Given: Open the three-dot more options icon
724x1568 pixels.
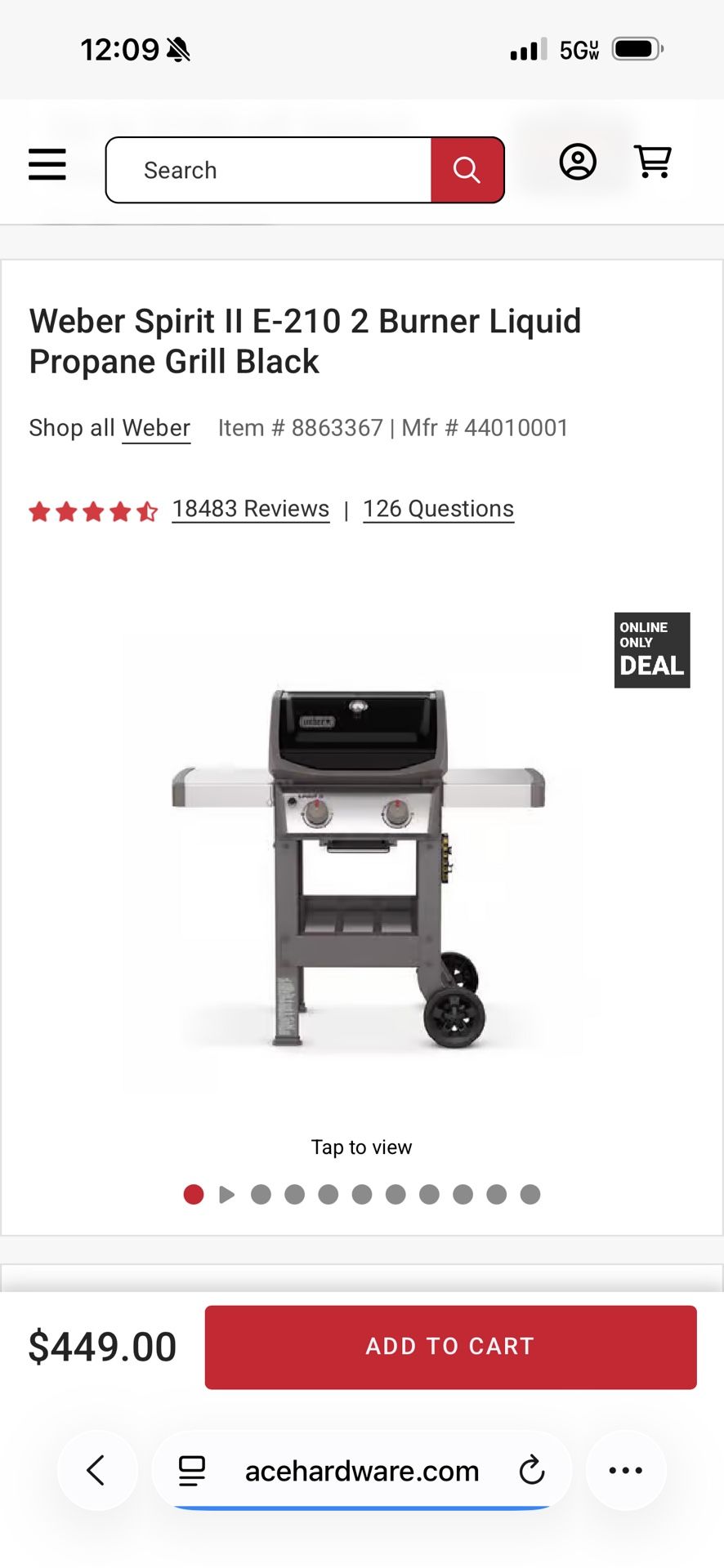Looking at the screenshot, I should coord(626,1470).
